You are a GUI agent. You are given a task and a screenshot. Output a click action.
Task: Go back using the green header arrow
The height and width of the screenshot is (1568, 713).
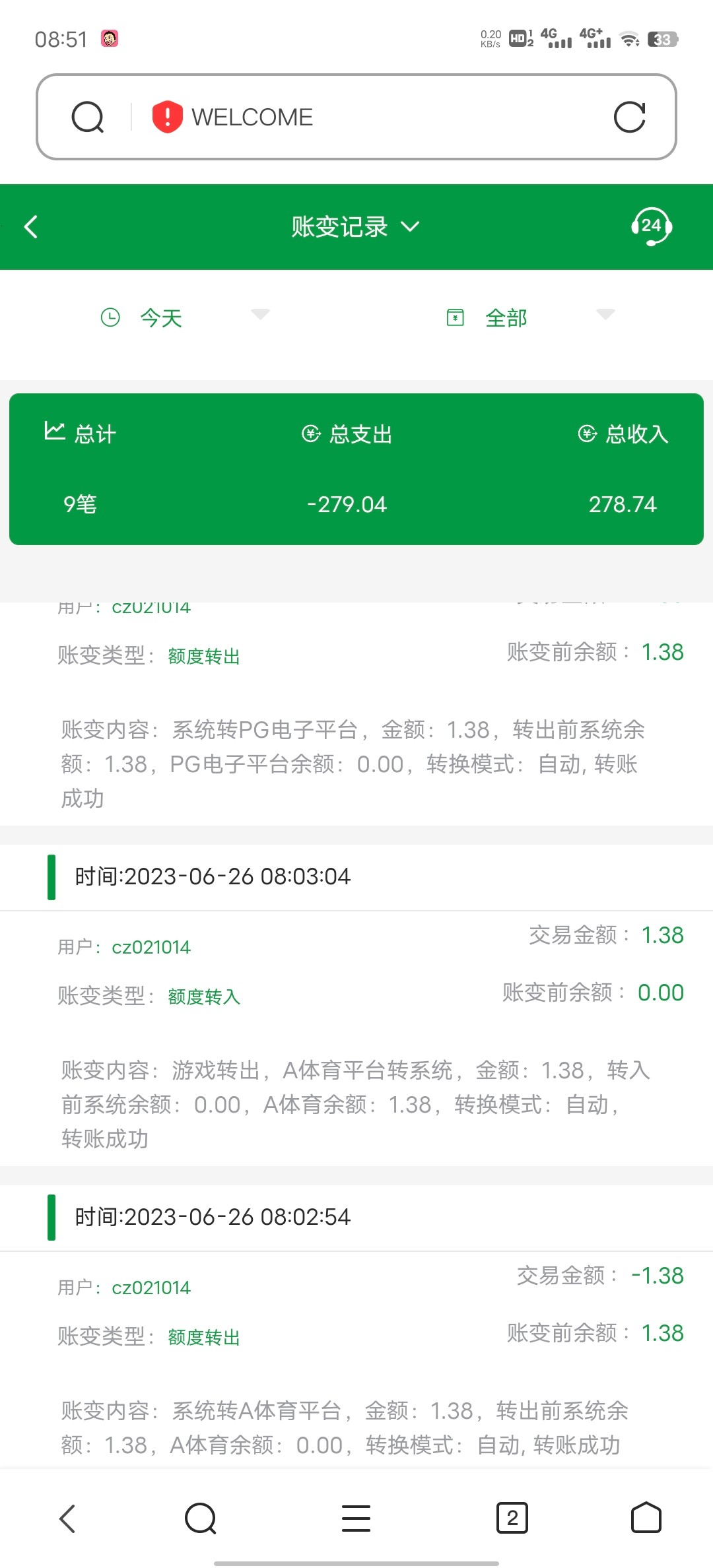tap(31, 227)
